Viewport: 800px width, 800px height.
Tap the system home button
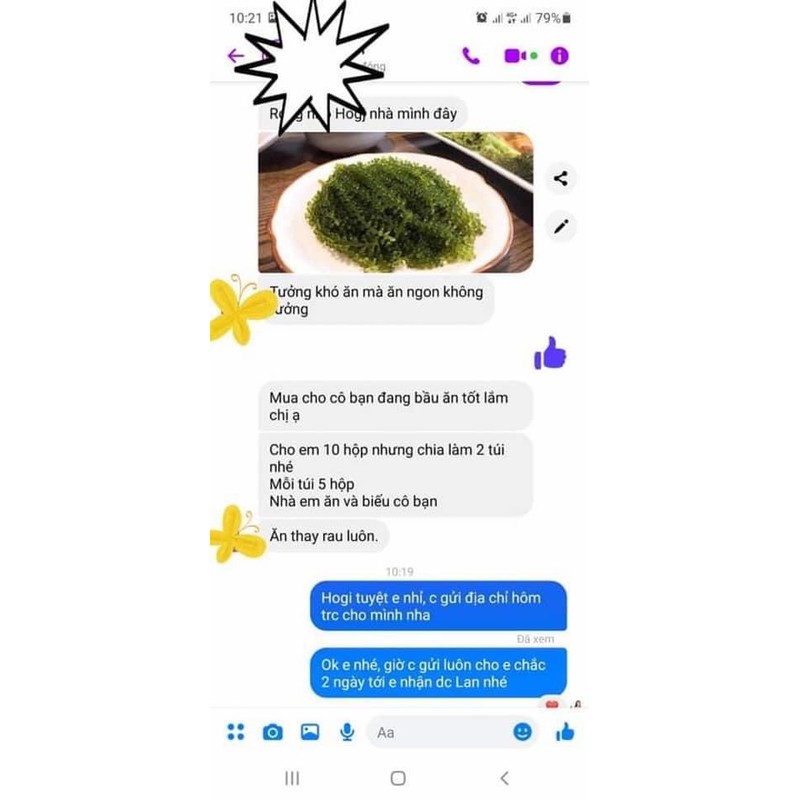tap(398, 778)
